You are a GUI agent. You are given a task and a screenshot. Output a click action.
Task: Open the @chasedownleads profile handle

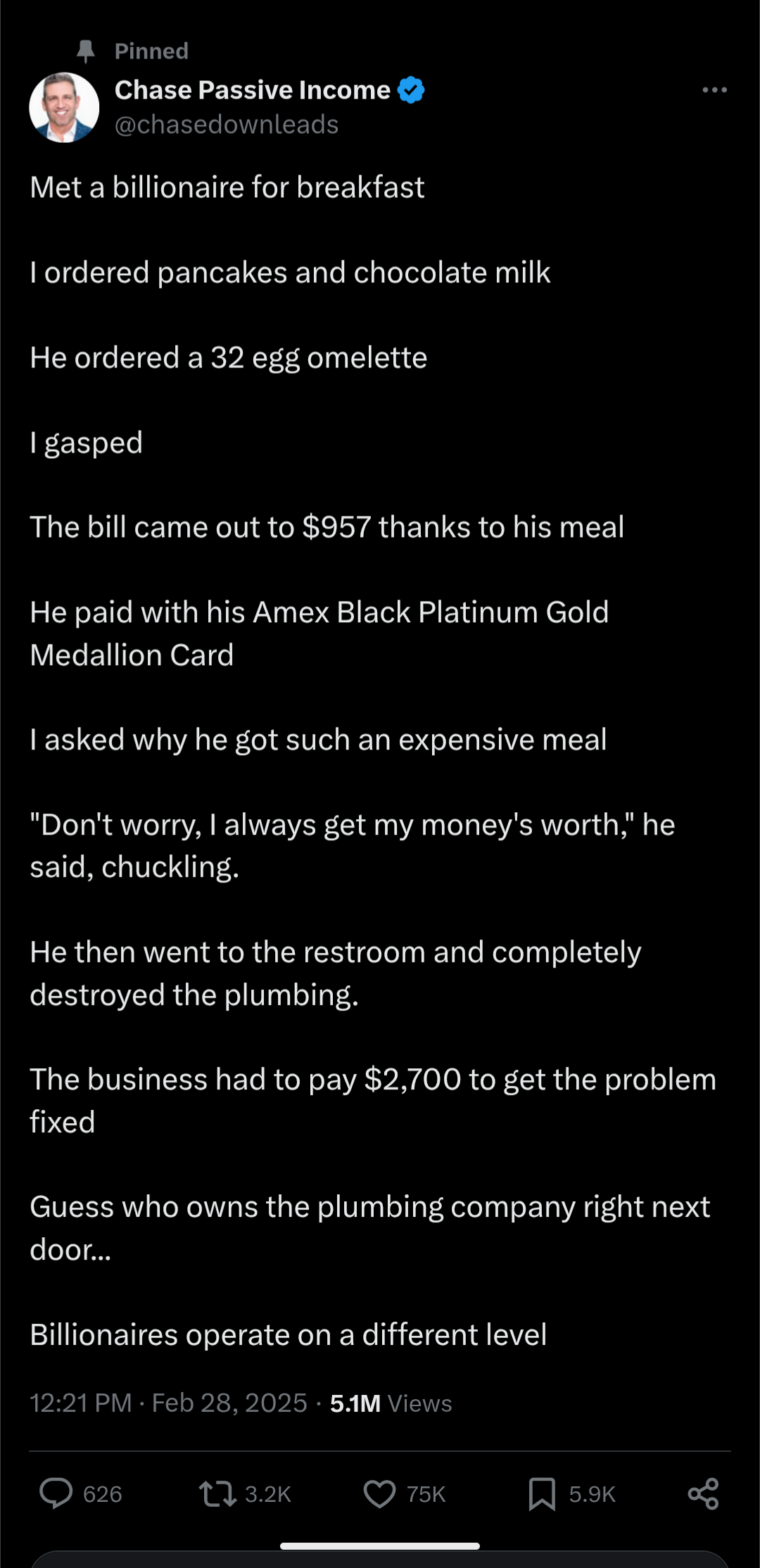pyautogui.click(x=227, y=125)
